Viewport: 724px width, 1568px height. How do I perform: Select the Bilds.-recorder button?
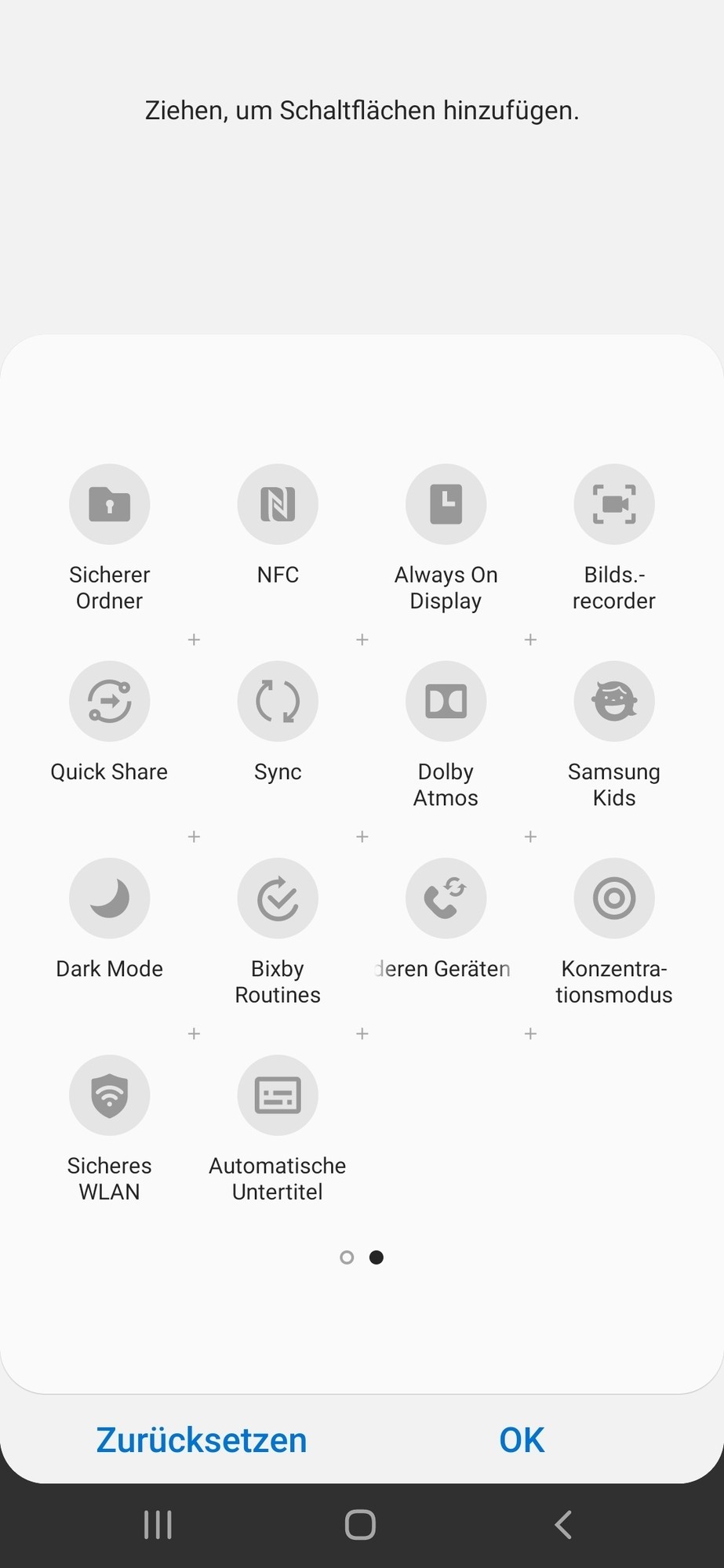[613, 504]
